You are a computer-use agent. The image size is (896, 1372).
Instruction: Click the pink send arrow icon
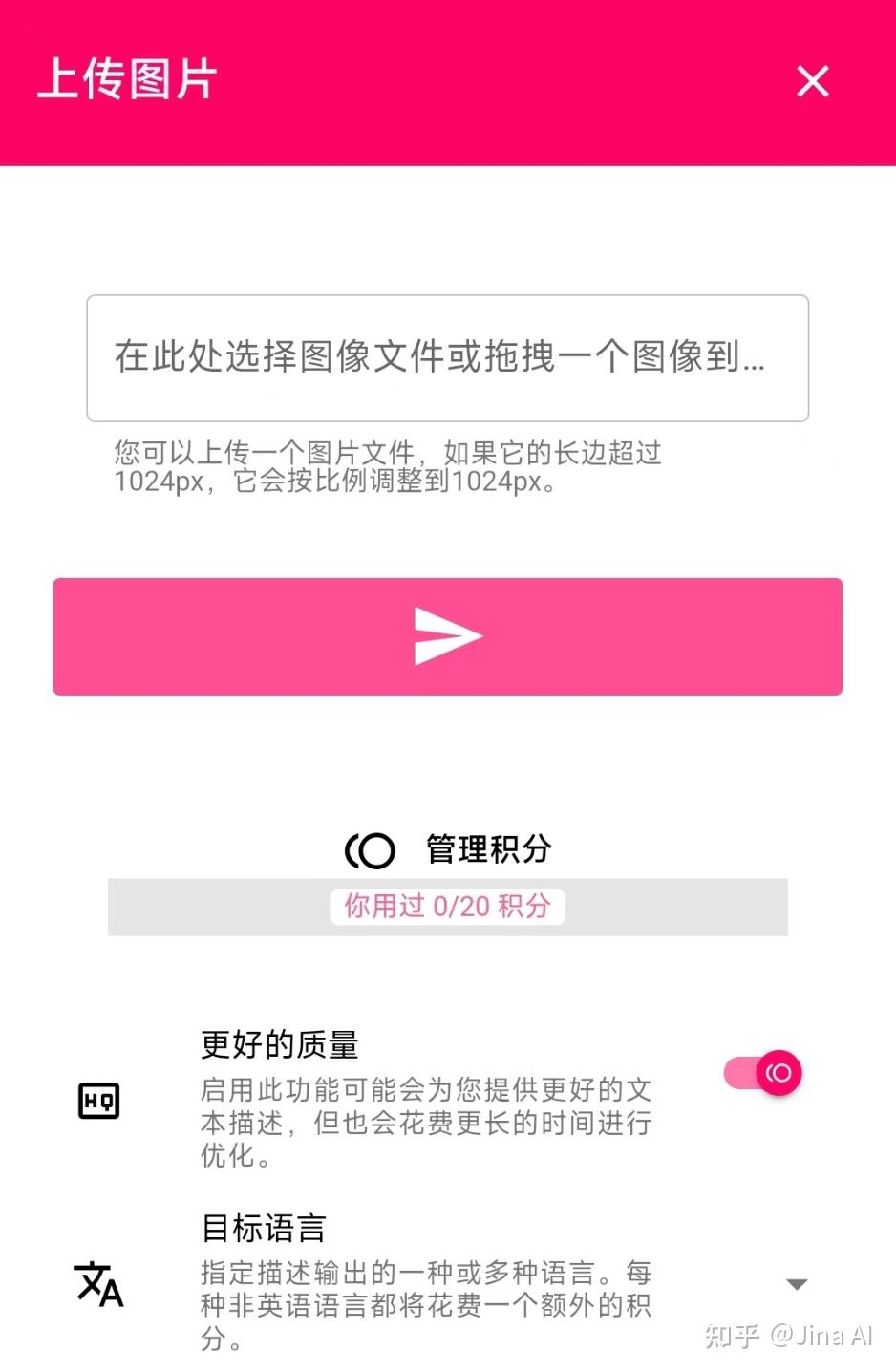(x=447, y=635)
